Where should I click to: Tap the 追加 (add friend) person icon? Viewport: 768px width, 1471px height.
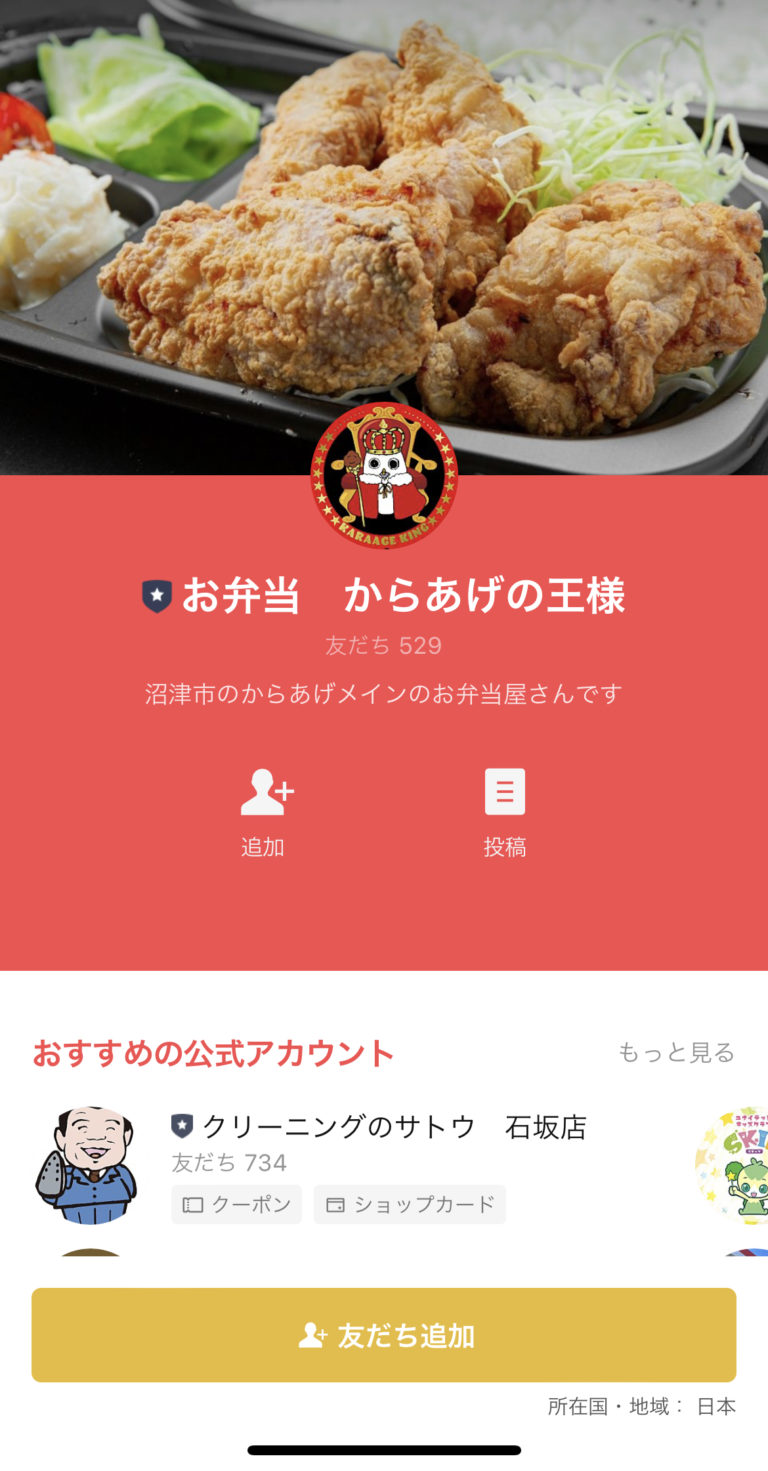pos(267,790)
